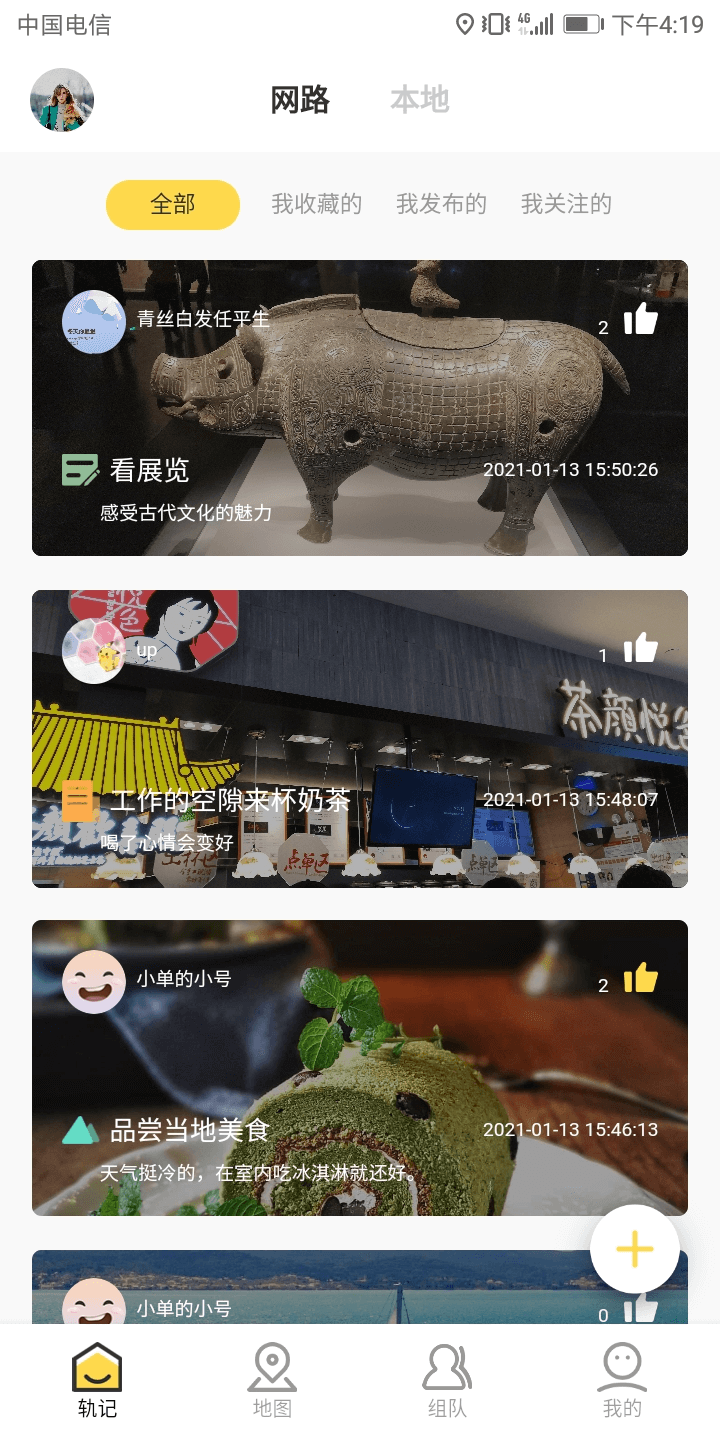The height and width of the screenshot is (1440, 720).
Task: Open the 品尝当地美食 post card
Action: pyautogui.click(x=360, y=1080)
